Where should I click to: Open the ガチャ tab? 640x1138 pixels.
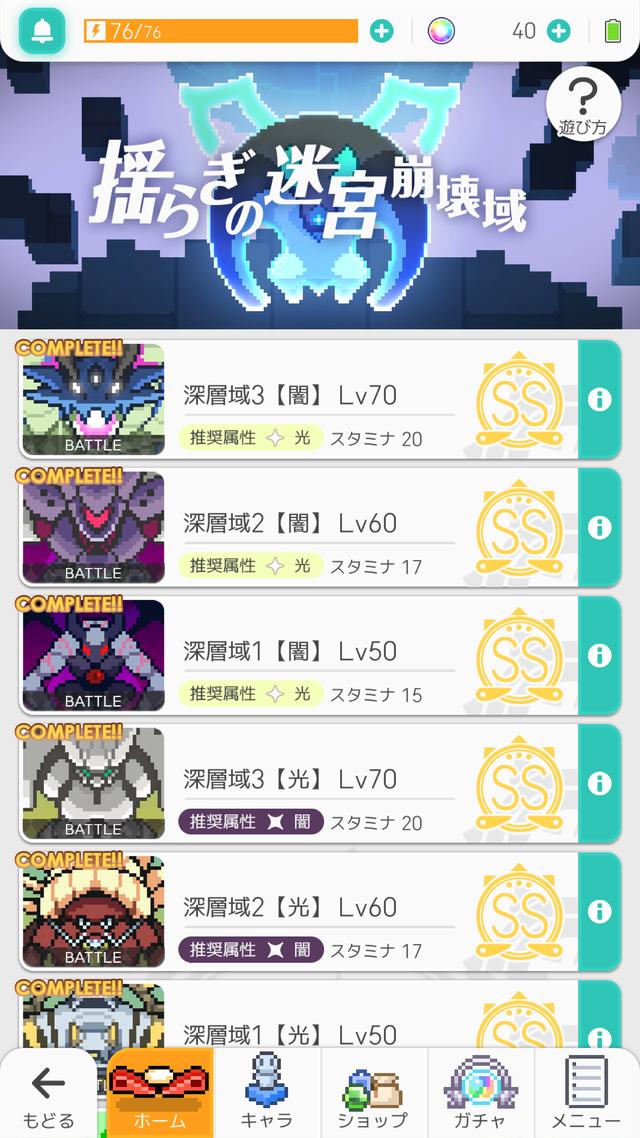pyautogui.click(x=481, y=1094)
